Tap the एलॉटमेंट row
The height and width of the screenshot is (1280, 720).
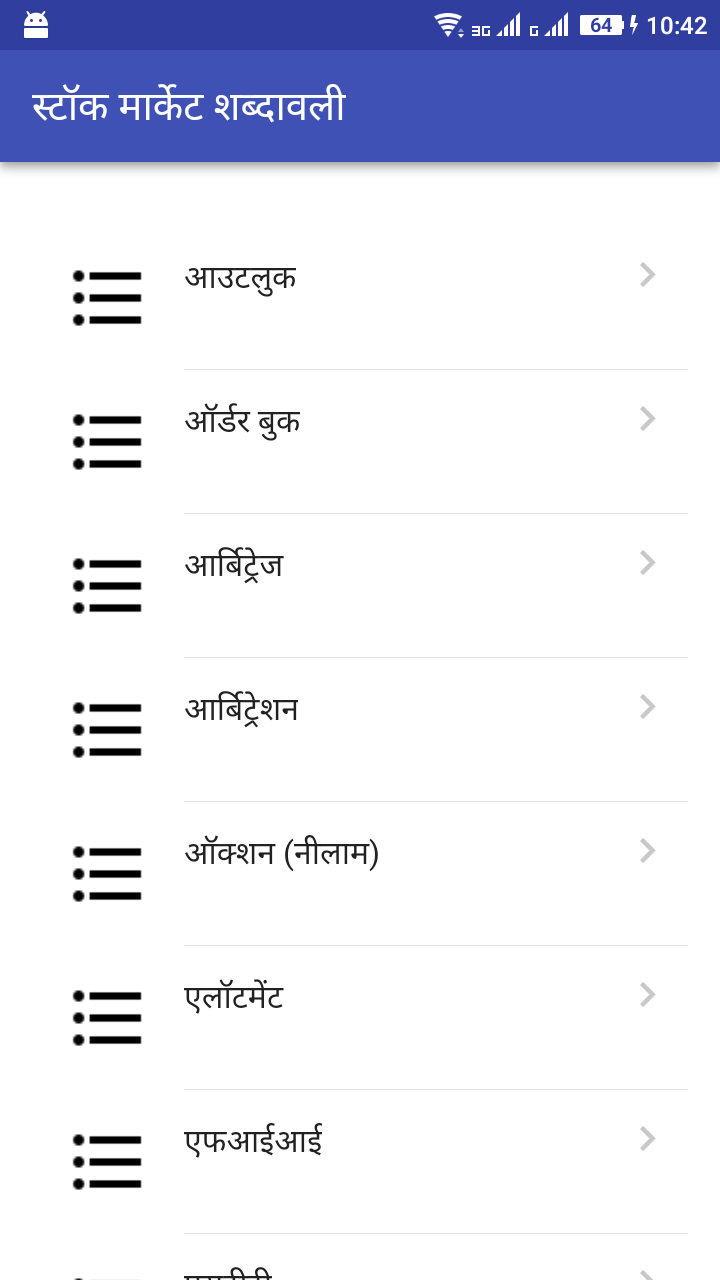click(360, 1017)
